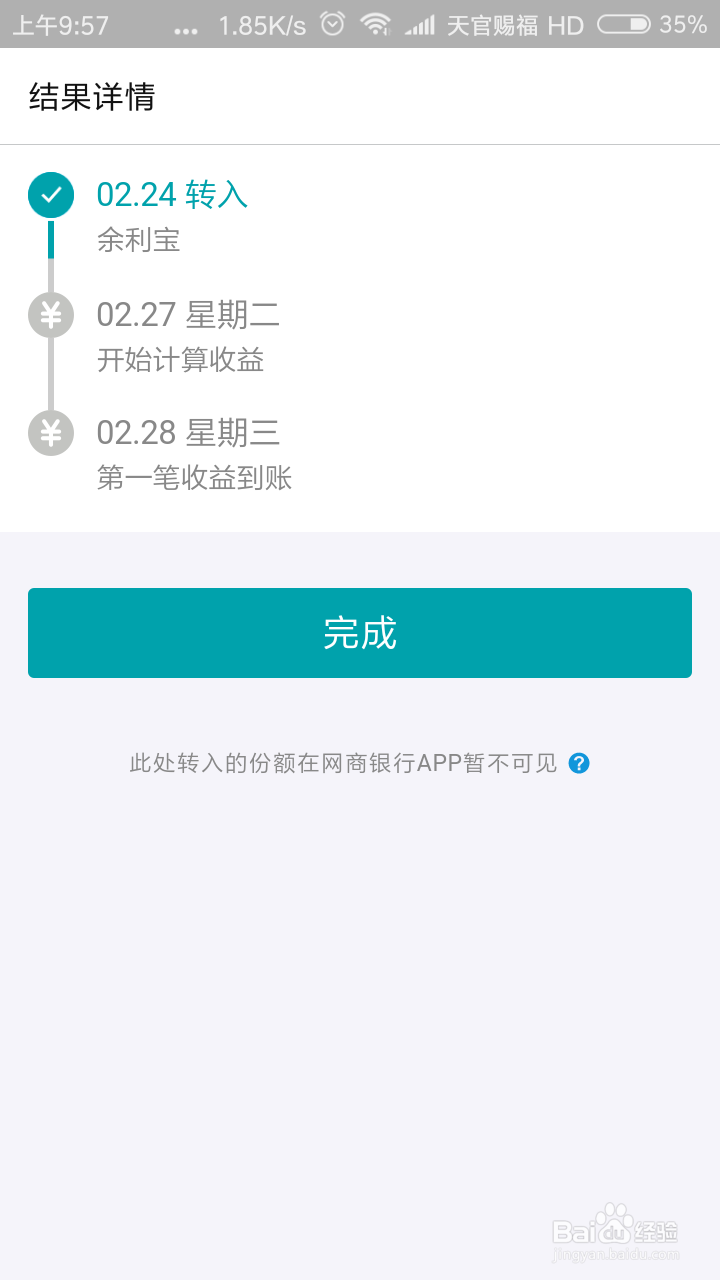Image resolution: width=720 pixels, height=1280 pixels.
Task: Click the teal connector line on the timeline
Action: coord(51,240)
